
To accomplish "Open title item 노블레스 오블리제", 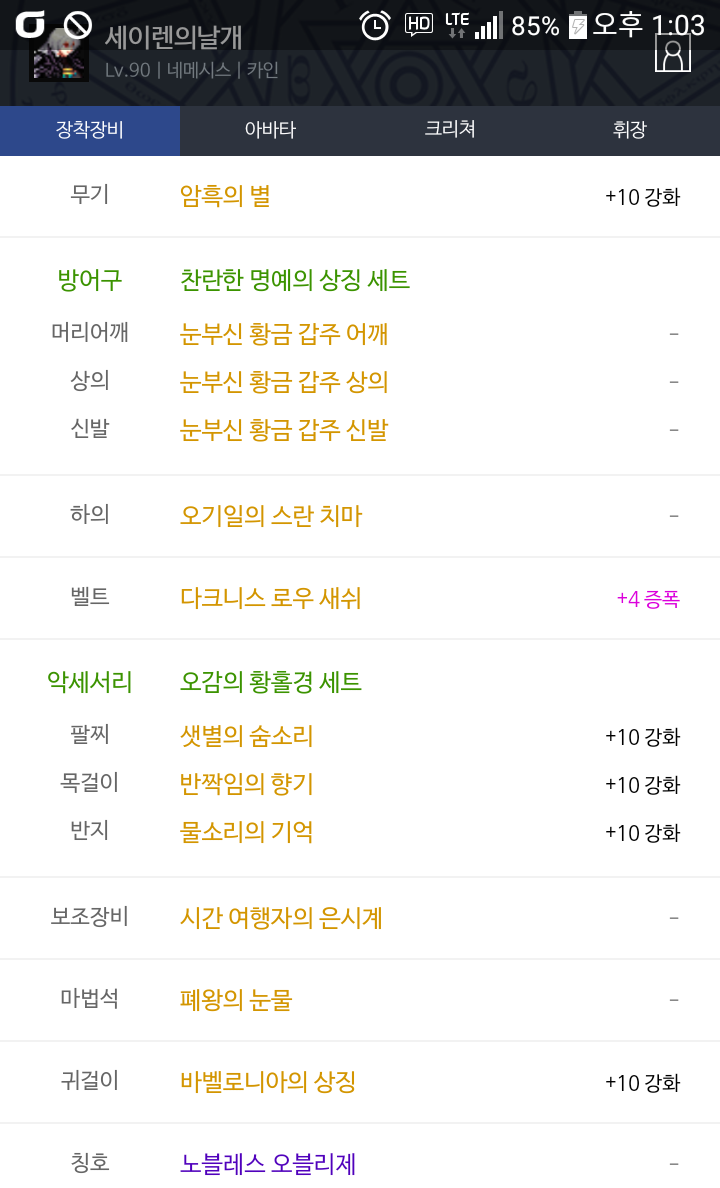I will [x=268, y=1163].
